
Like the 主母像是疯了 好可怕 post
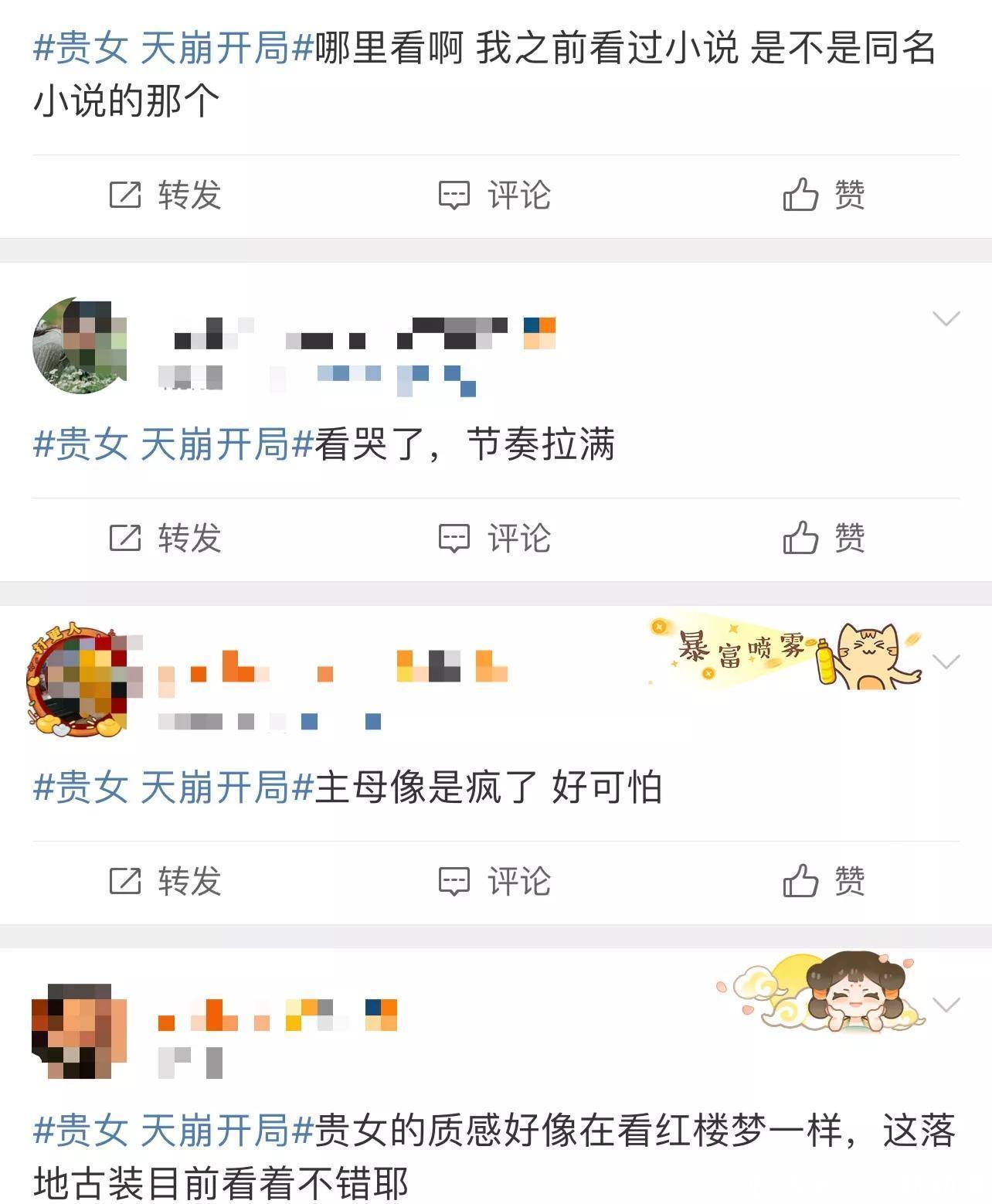(824, 881)
